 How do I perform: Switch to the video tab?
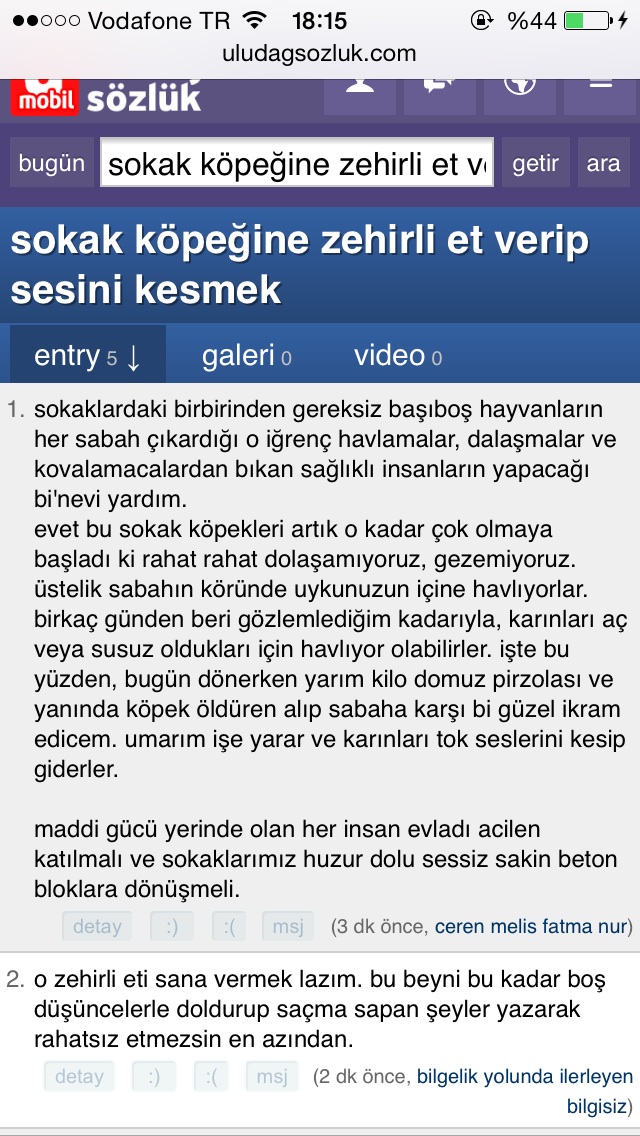pyautogui.click(x=397, y=355)
